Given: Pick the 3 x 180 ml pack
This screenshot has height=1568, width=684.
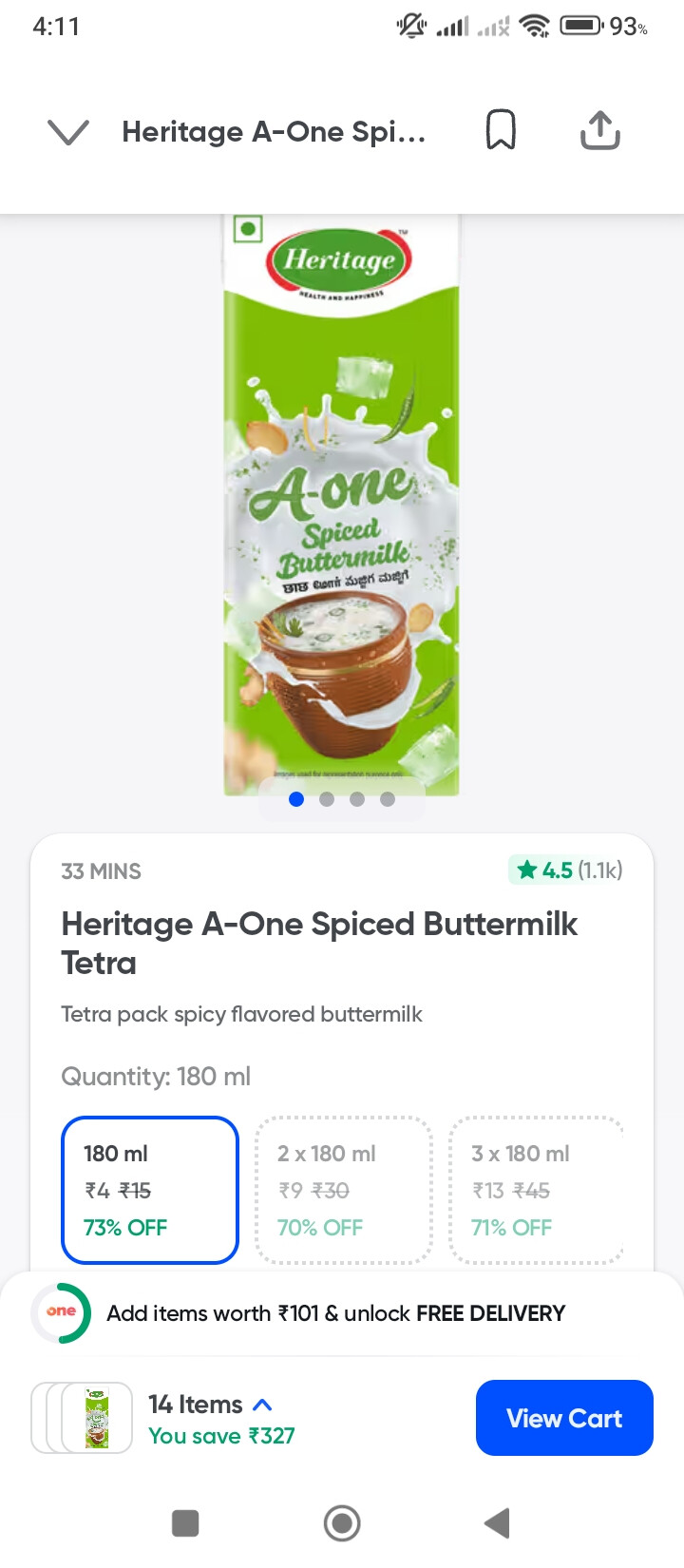Looking at the screenshot, I should click(536, 1189).
